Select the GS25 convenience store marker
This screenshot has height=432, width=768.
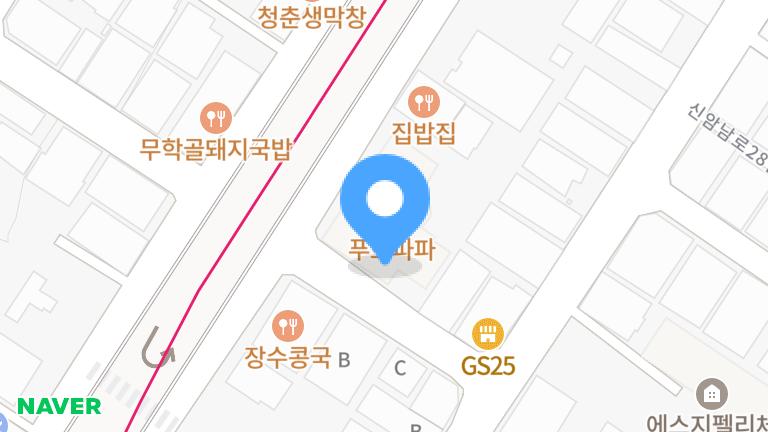click(487, 333)
